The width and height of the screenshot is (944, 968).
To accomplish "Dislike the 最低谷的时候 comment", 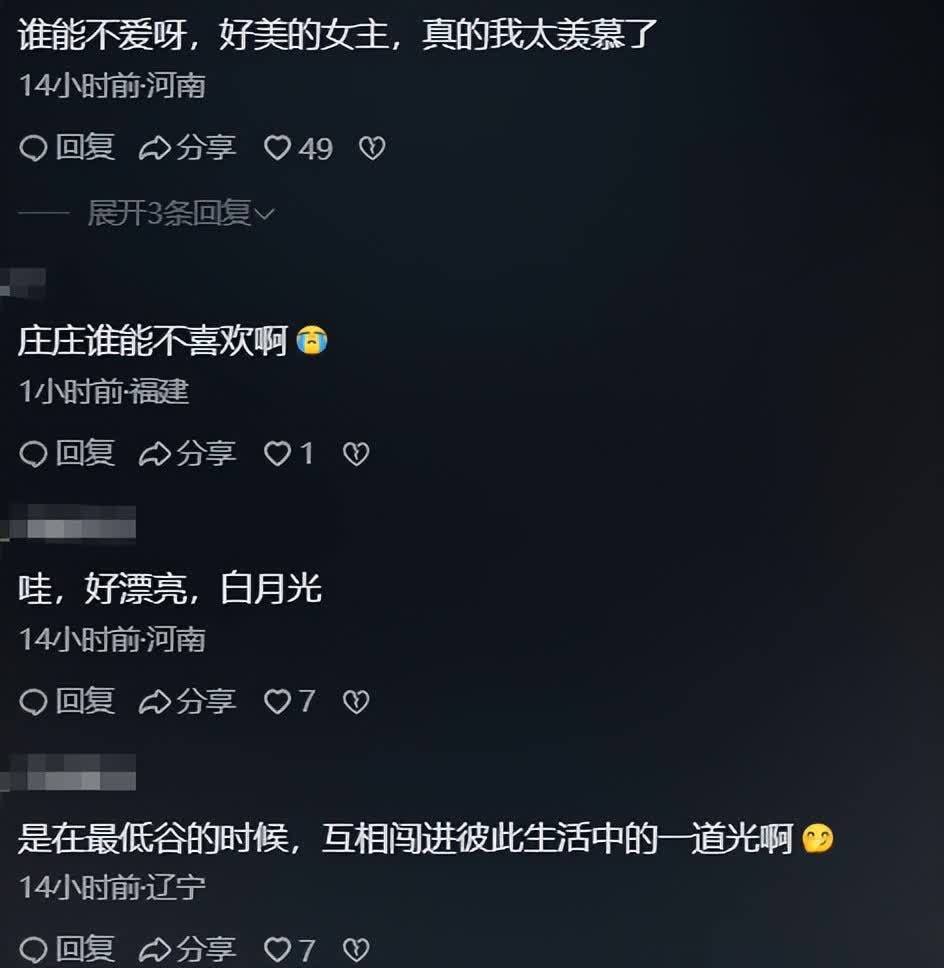I will click(356, 949).
